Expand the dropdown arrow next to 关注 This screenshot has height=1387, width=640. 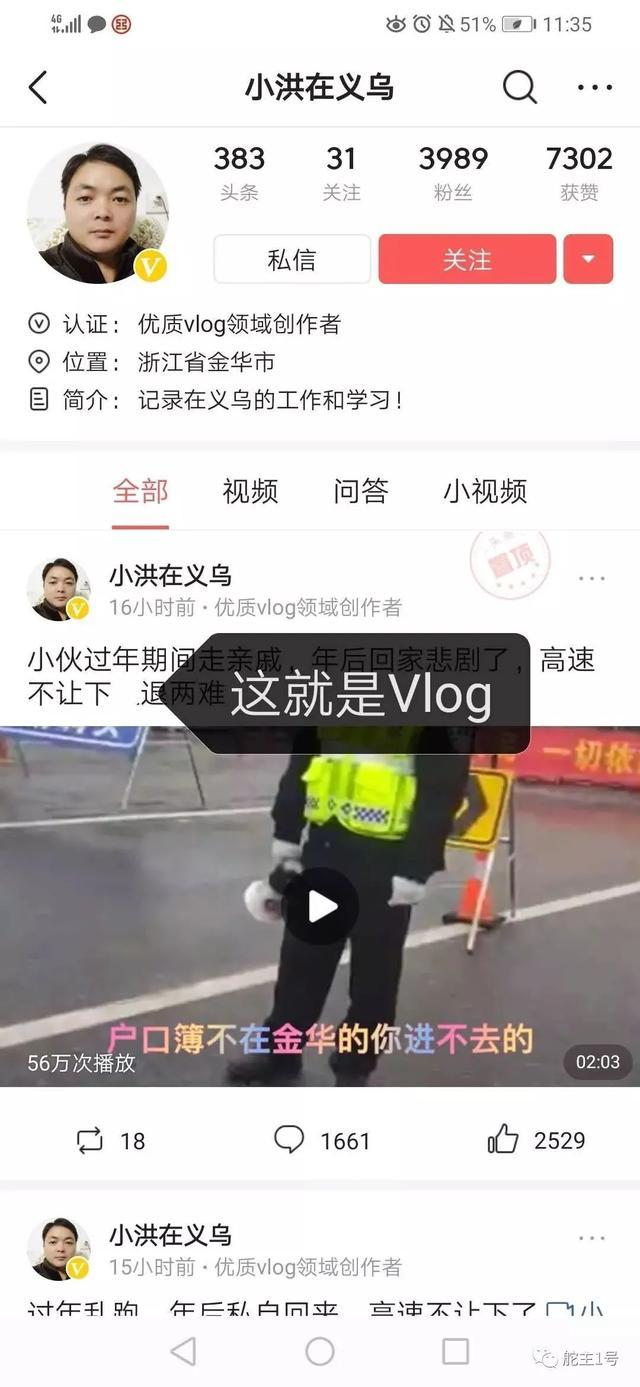pos(588,260)
